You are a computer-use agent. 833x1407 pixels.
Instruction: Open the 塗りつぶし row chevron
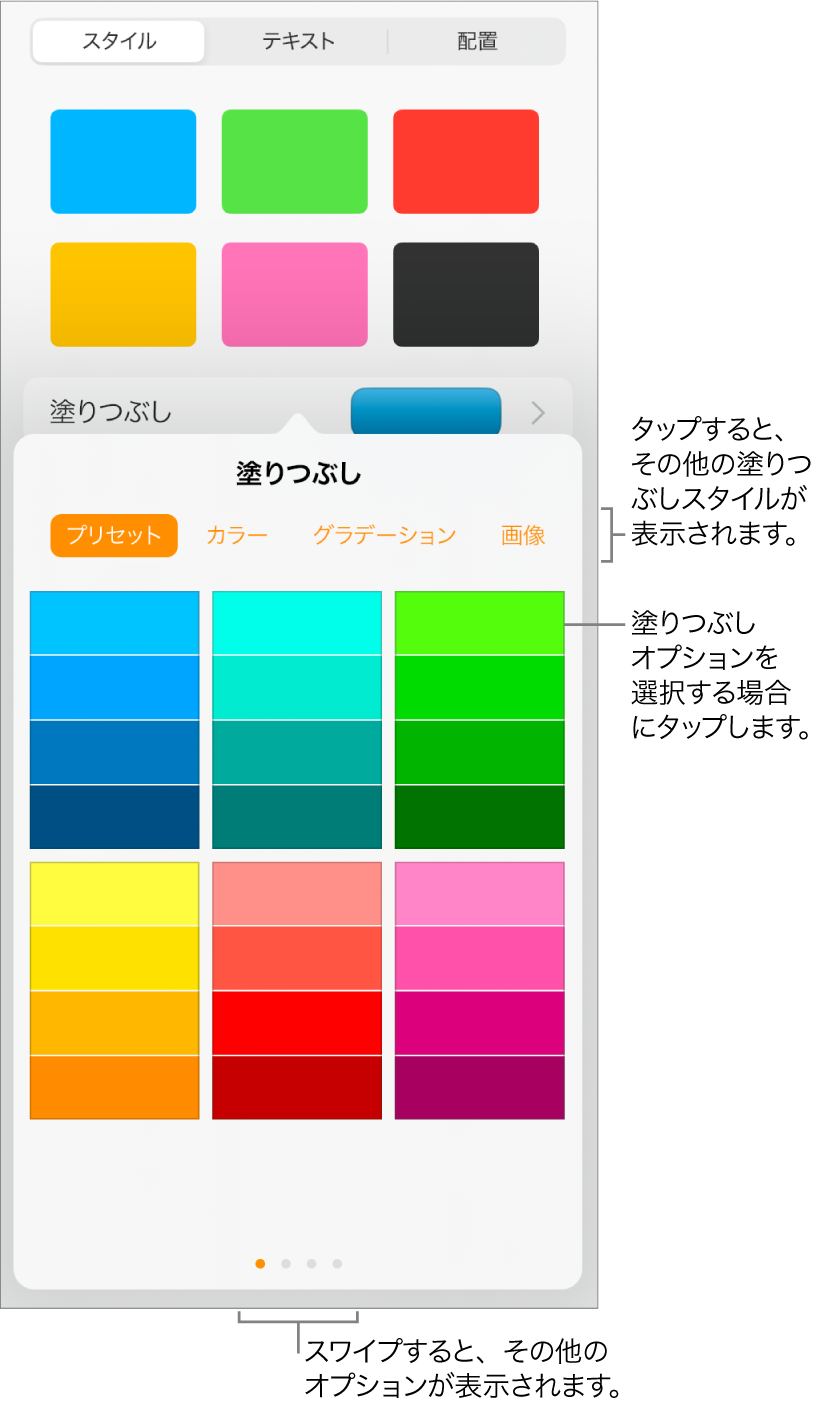point(538,412)
